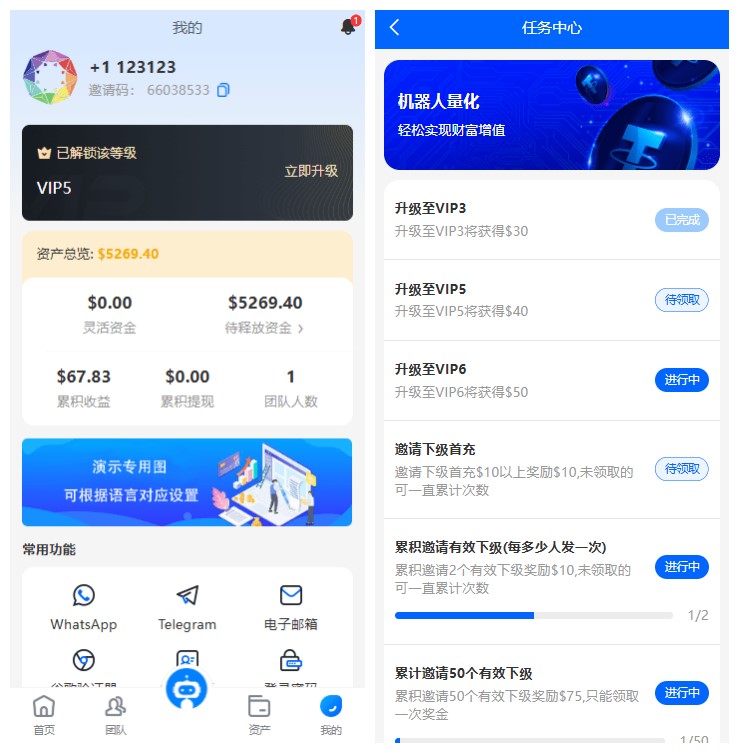Screen dimensions: 739x753
Task: Open the 演示专用图 promo banner
Action: click(x=187, y=482)
